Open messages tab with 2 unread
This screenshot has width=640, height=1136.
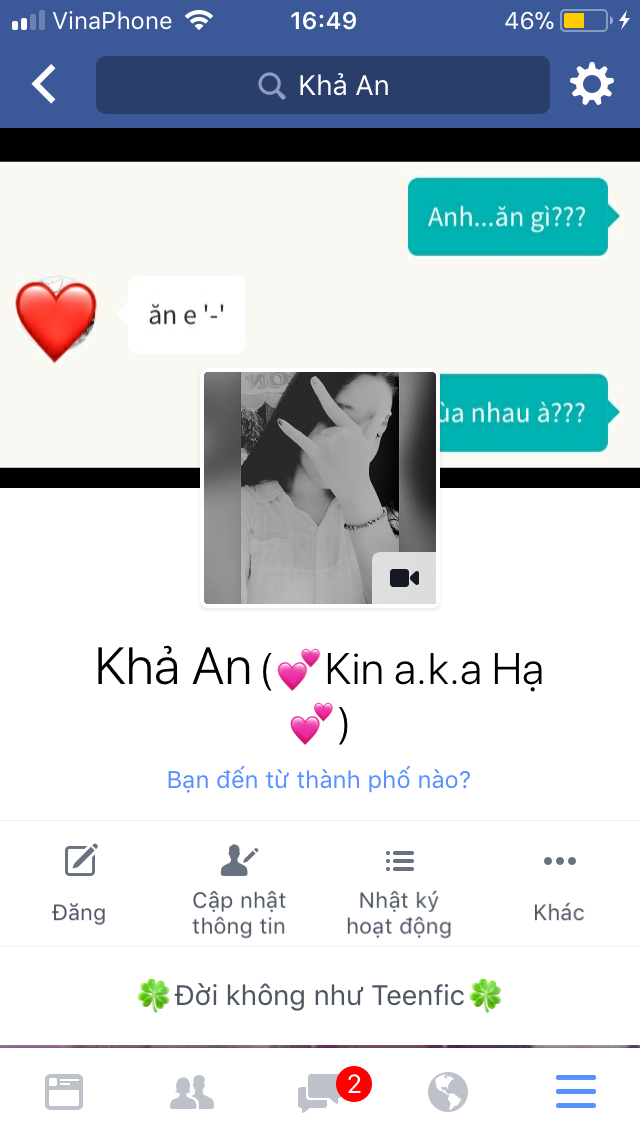(x=320, y=1092)
